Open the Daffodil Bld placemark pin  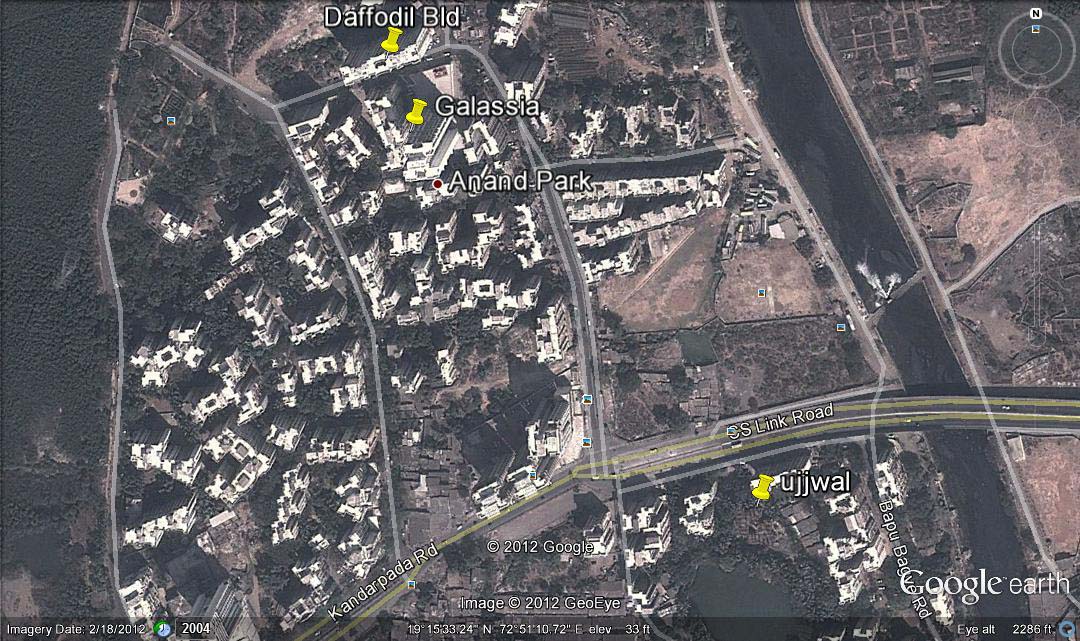click(391, 41)
